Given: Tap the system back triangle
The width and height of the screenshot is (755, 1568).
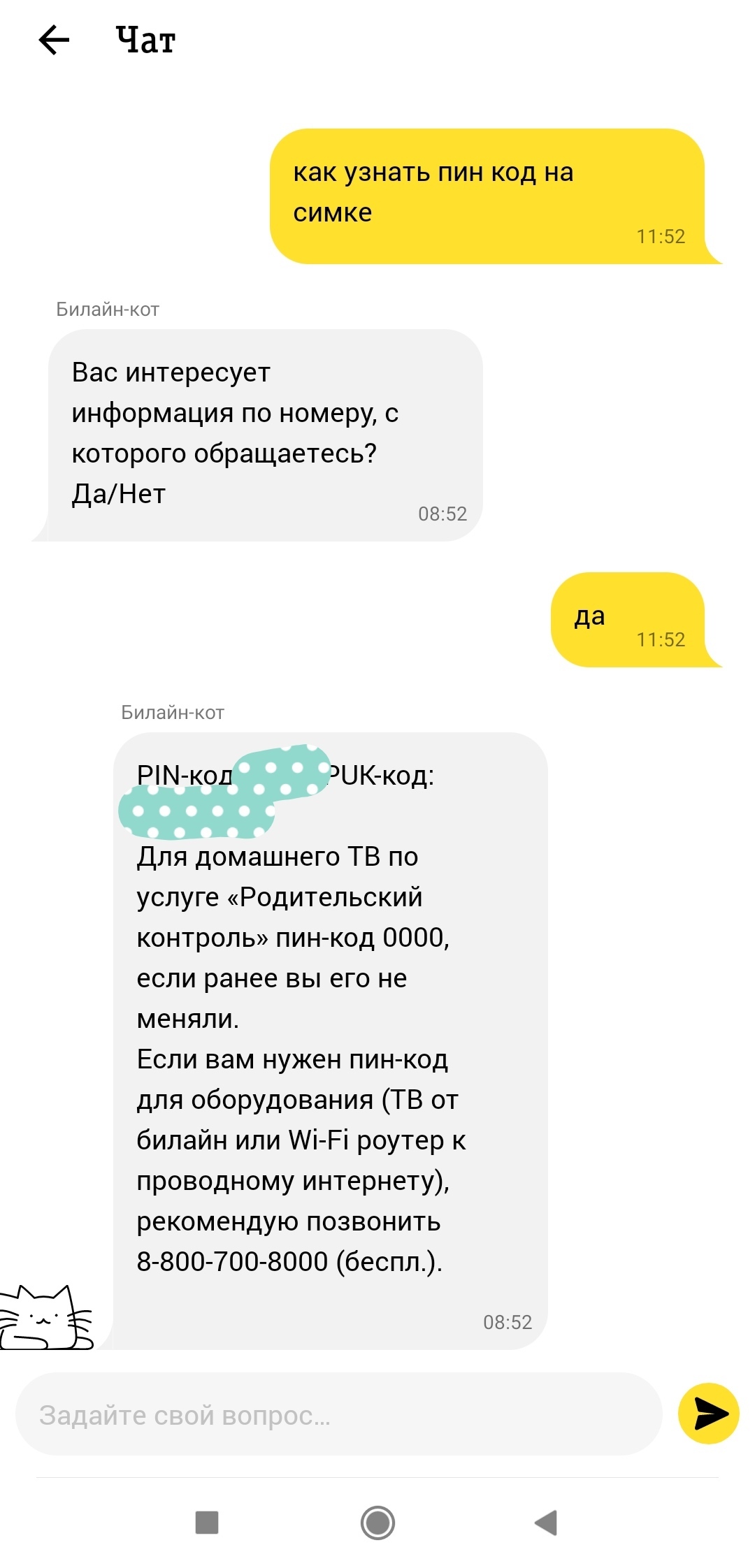Looking at the screenshot, I should click(546, 1522).
